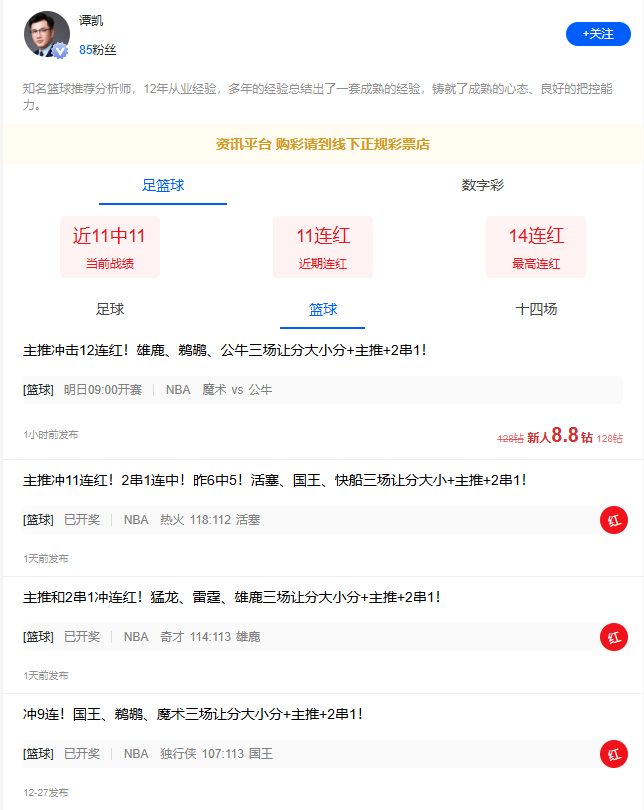Select the 篮球 sub-tab

pos(322,309)
